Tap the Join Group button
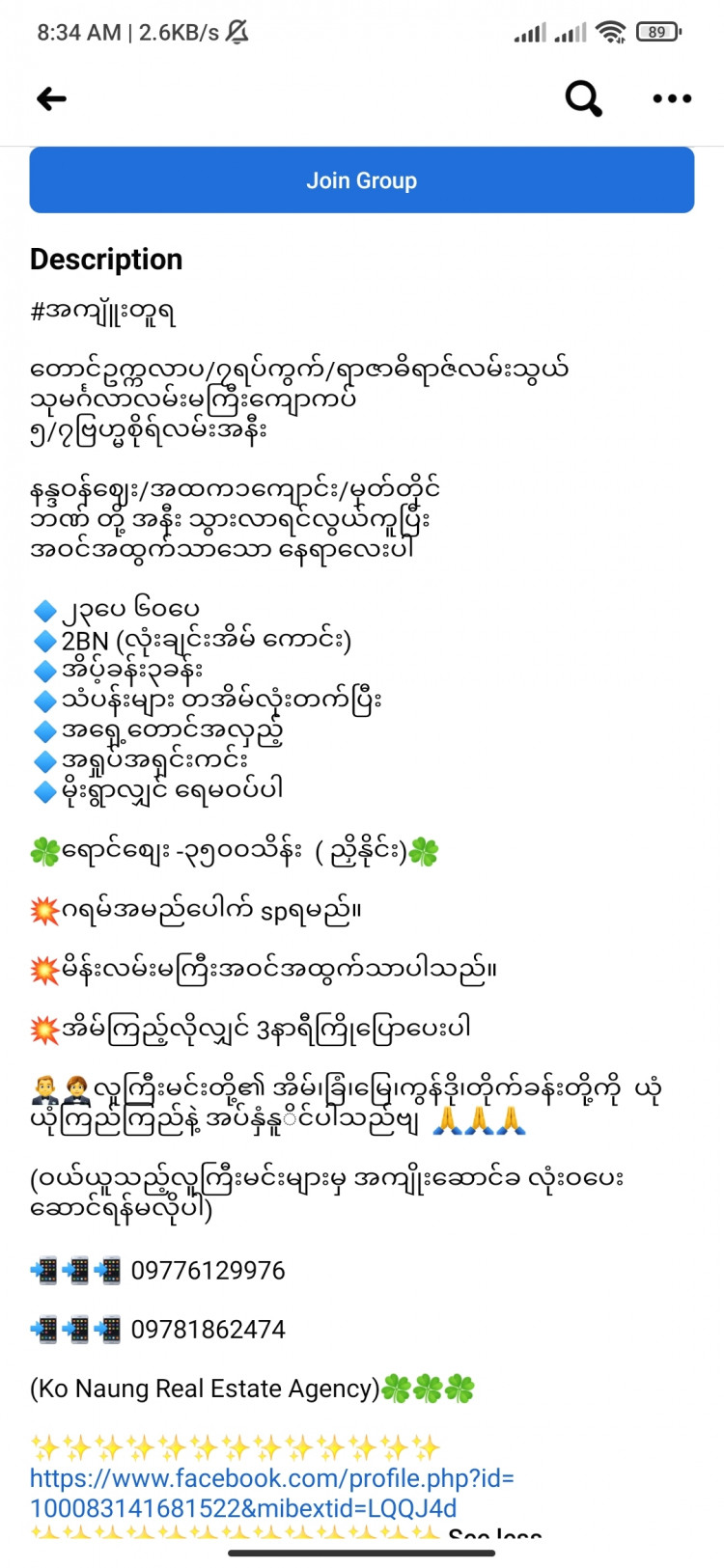The width and height of the screenshot is (724, 1568). pyautogui.click(x=362, y=180)
